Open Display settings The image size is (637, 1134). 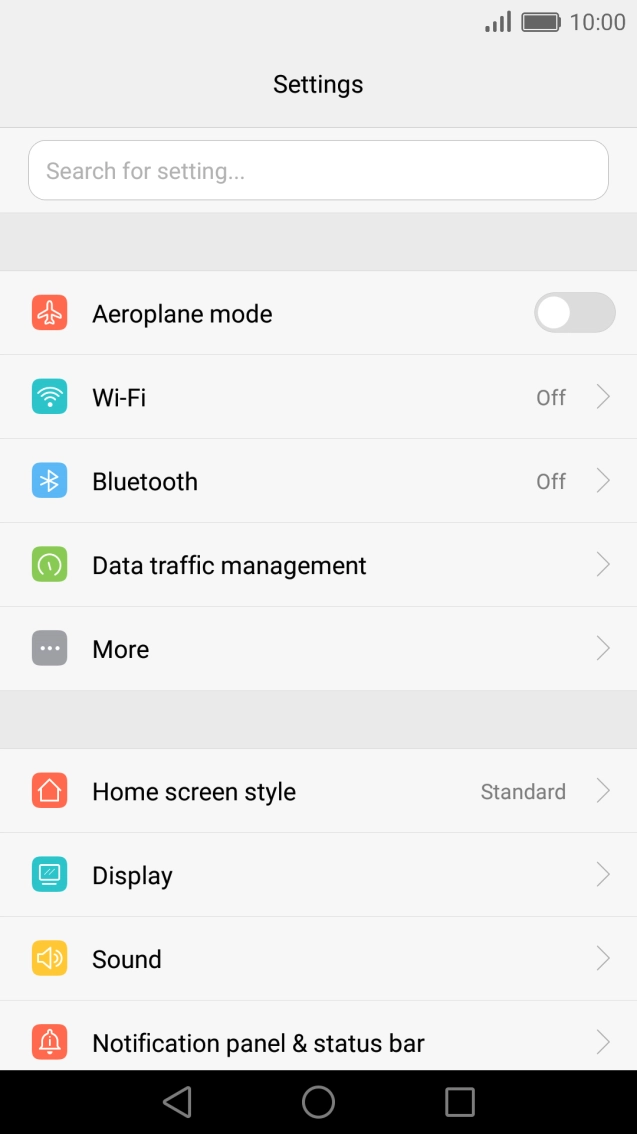[x=318, y=875]
